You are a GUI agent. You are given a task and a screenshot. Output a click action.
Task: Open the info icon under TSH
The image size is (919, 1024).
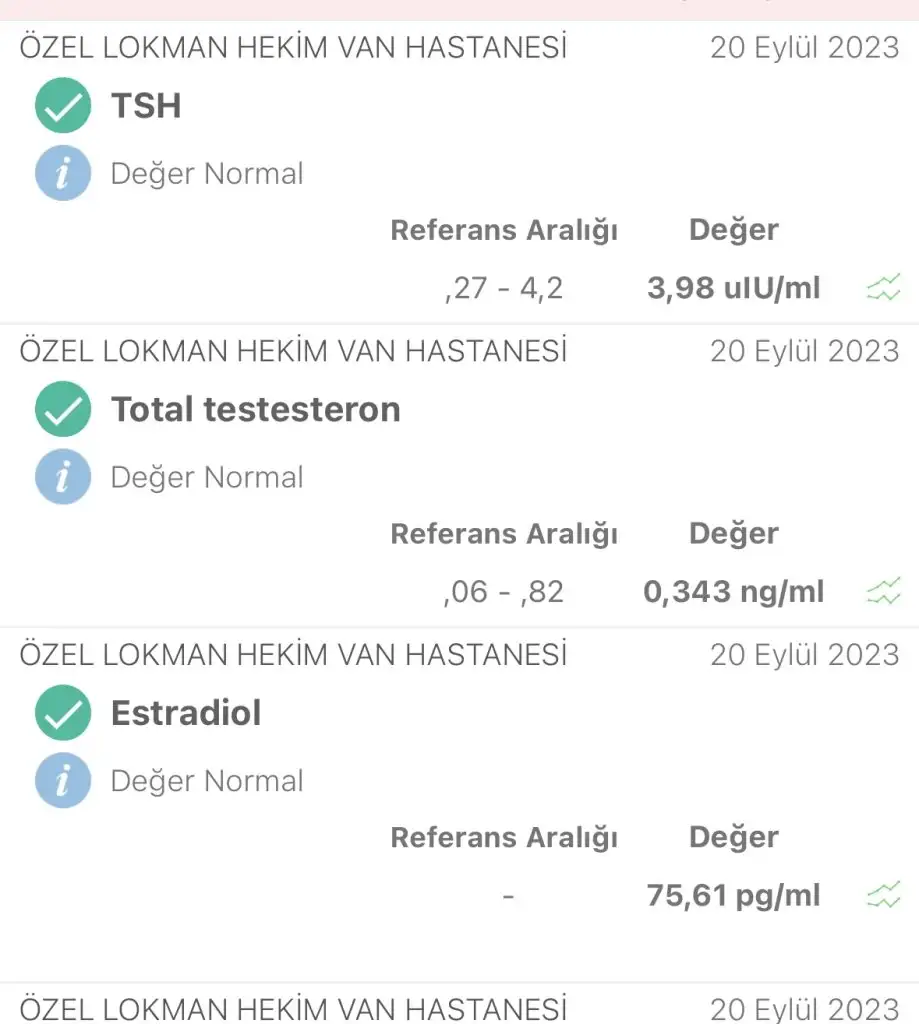pyautogui.click(x=63, y=173)
